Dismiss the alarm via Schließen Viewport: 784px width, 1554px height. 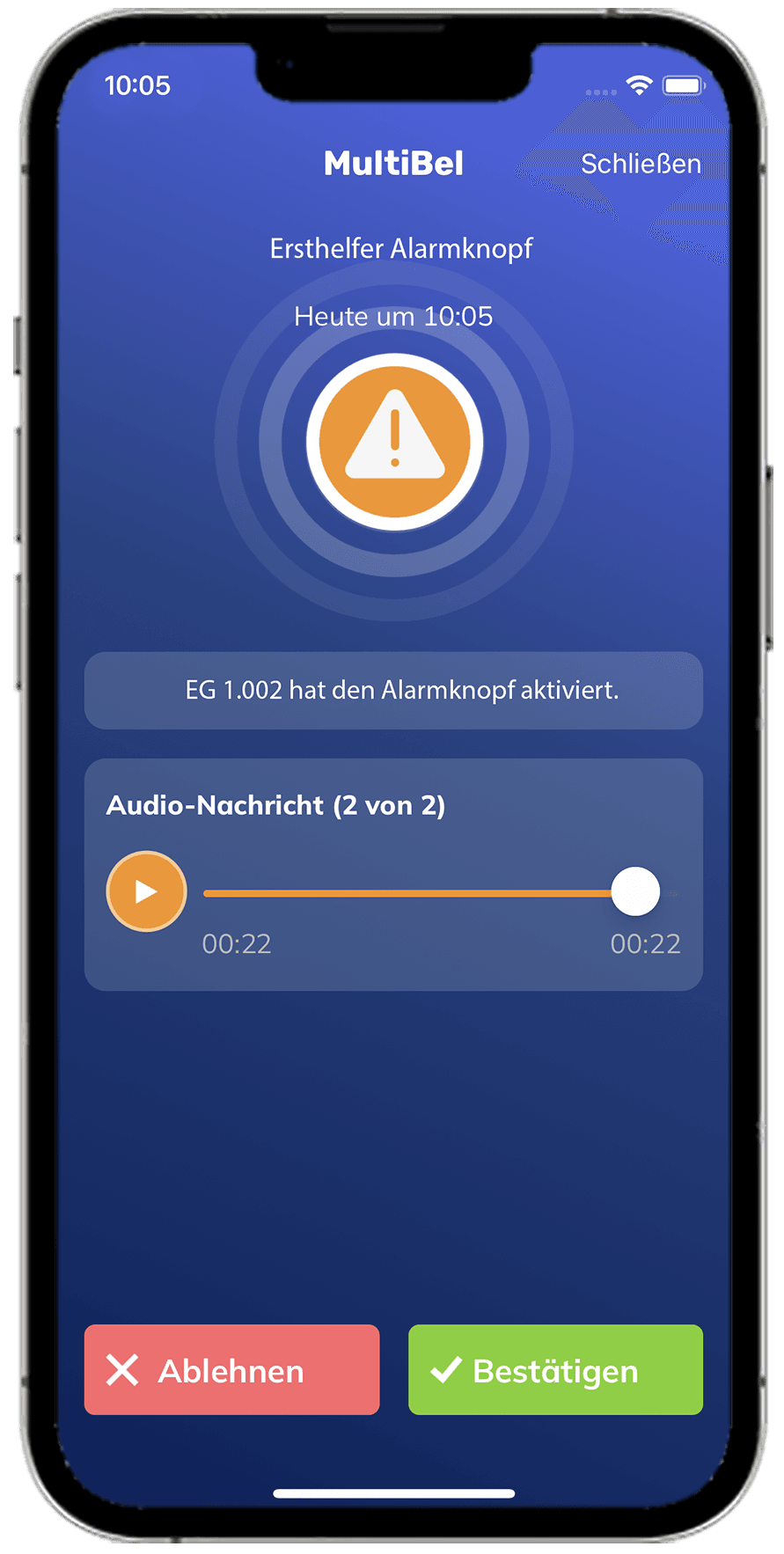click(x=641, y=163)
